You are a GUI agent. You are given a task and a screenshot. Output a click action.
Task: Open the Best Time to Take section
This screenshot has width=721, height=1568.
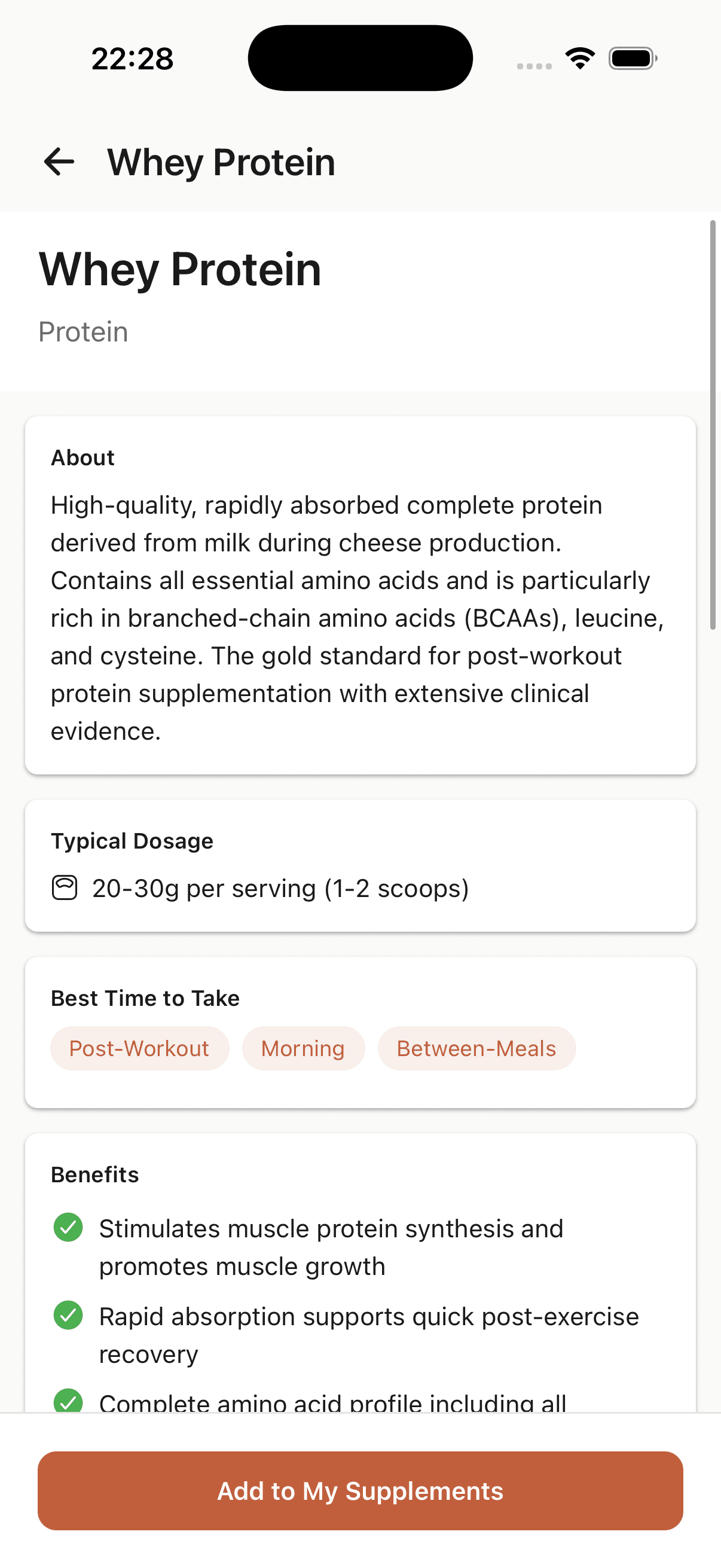coord(145,997)
